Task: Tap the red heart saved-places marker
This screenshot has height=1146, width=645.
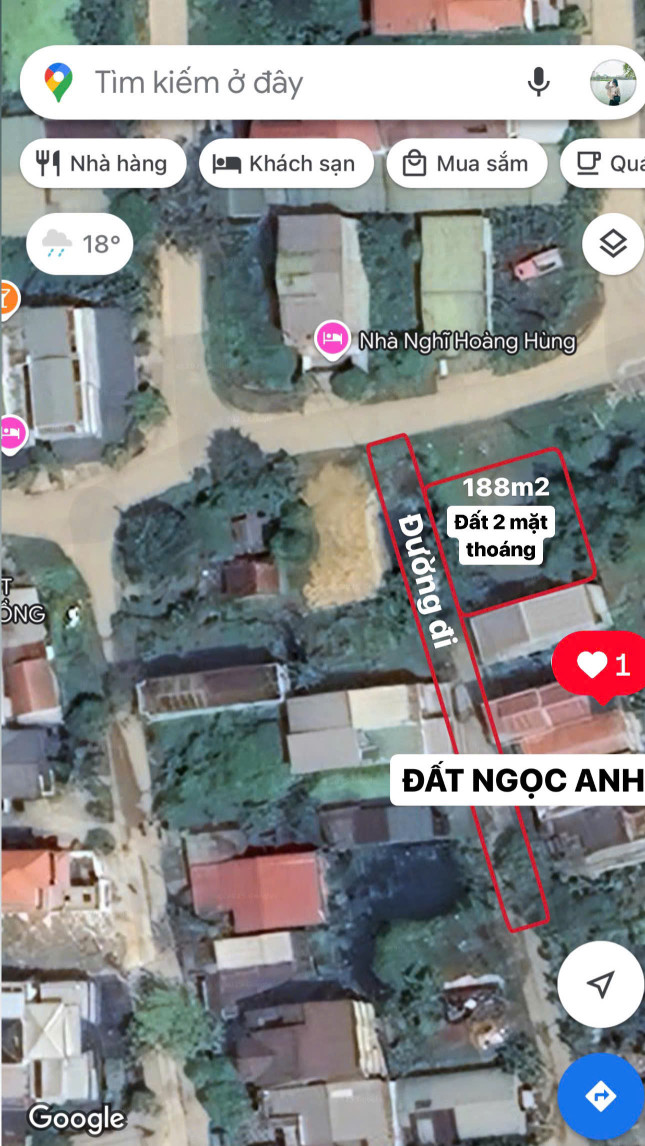Action: point(600,664)
